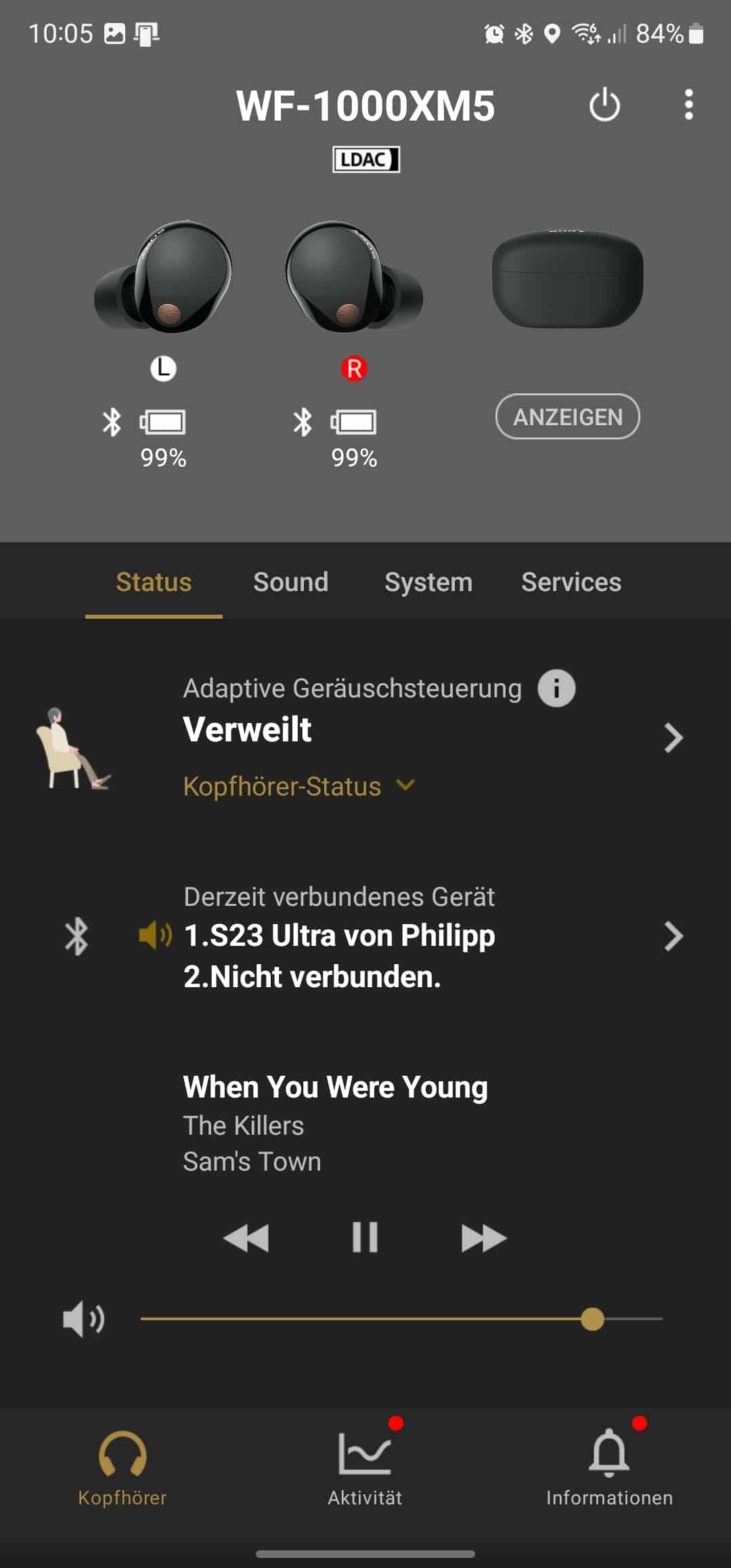Go to the Kopfhörer tab
731x1568 pixels.
(123, 1467)
